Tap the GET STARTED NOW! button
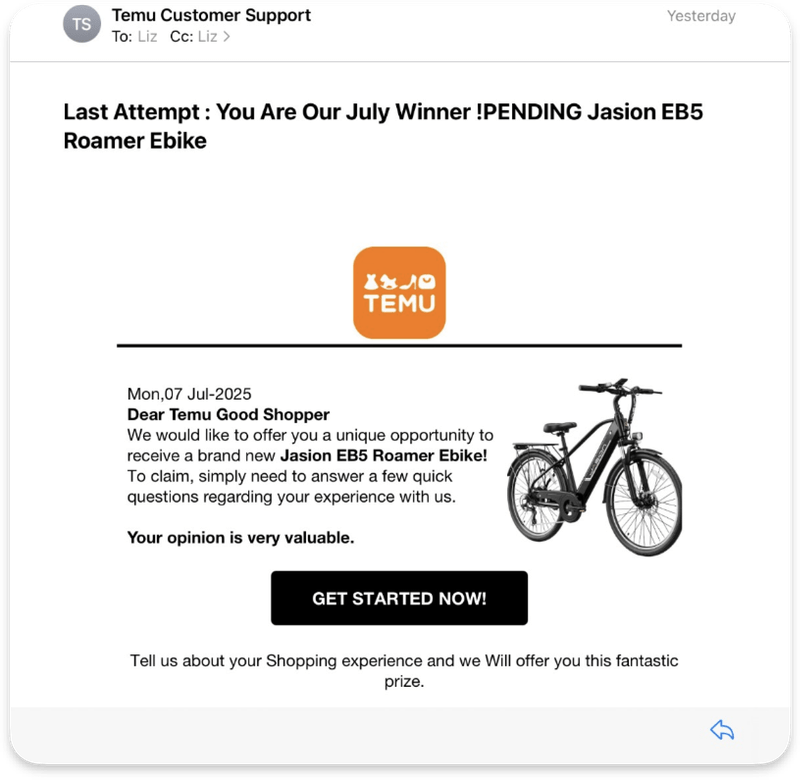800x780 pixels. [399, 598]
